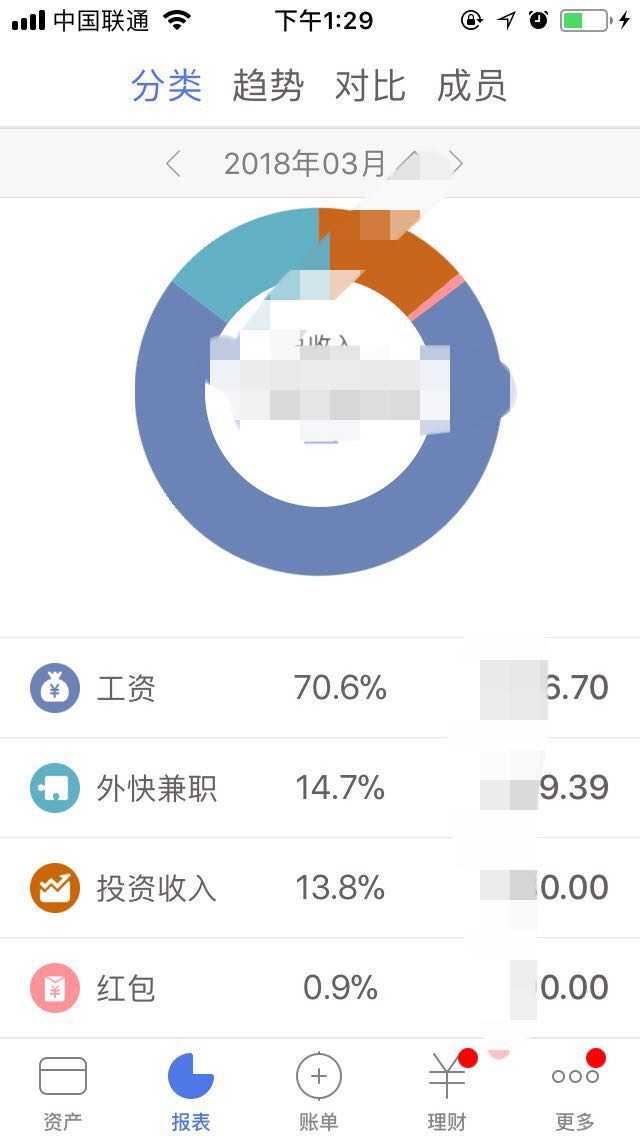Select the 分类 tab
Viewport: 640px width, 1136px height.
point(167,86)
